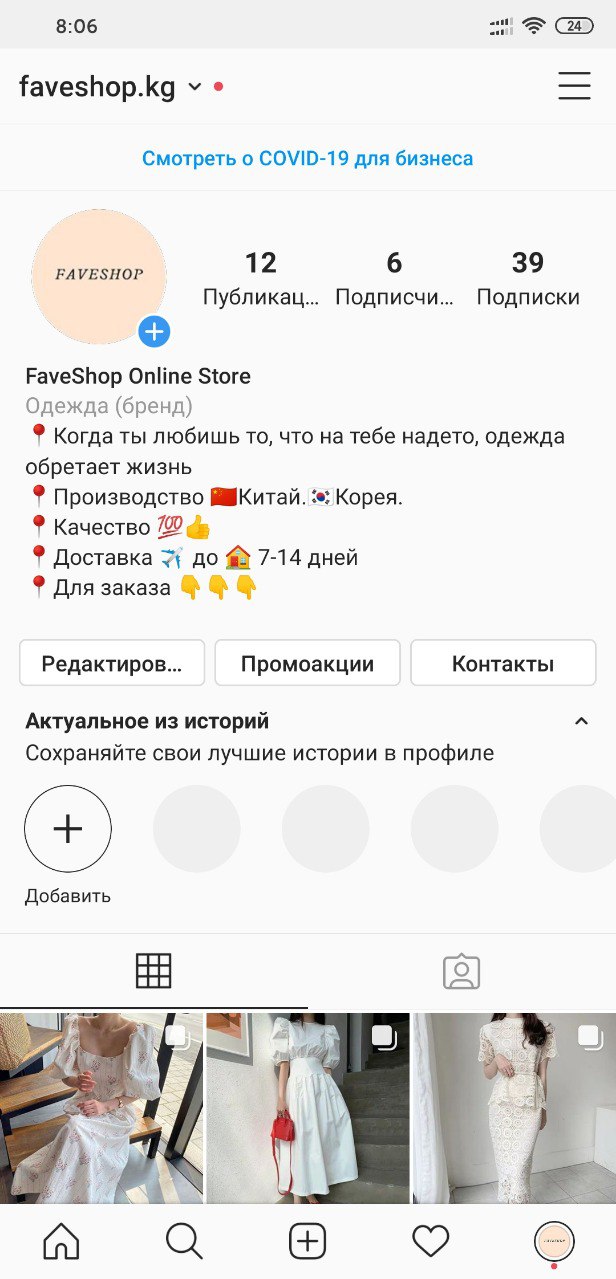Open the faveshop.kg account switcher dropdown
Screen dimensions: 616x1279
195,87
